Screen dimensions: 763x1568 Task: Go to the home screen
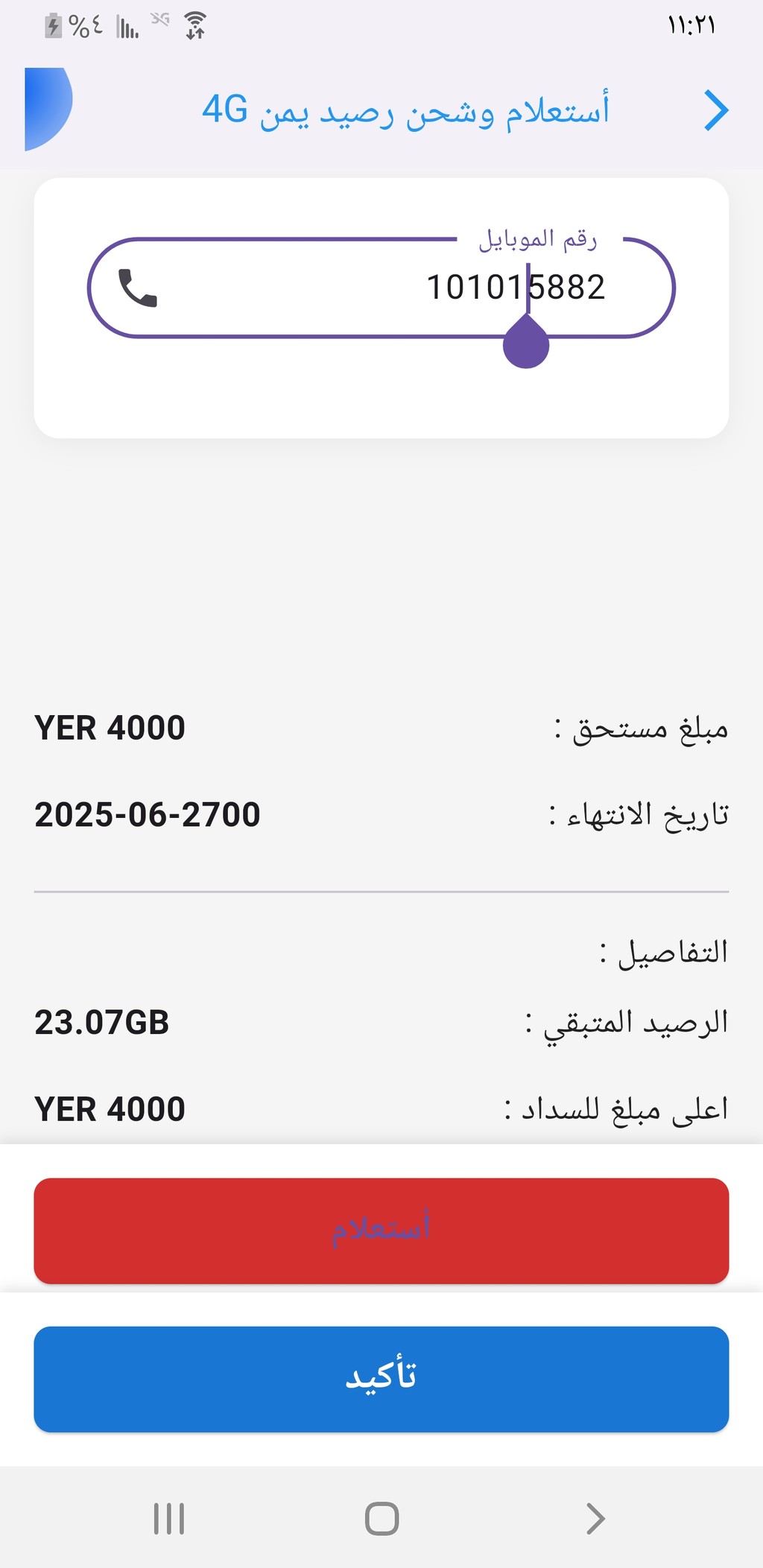(381, 1518)
